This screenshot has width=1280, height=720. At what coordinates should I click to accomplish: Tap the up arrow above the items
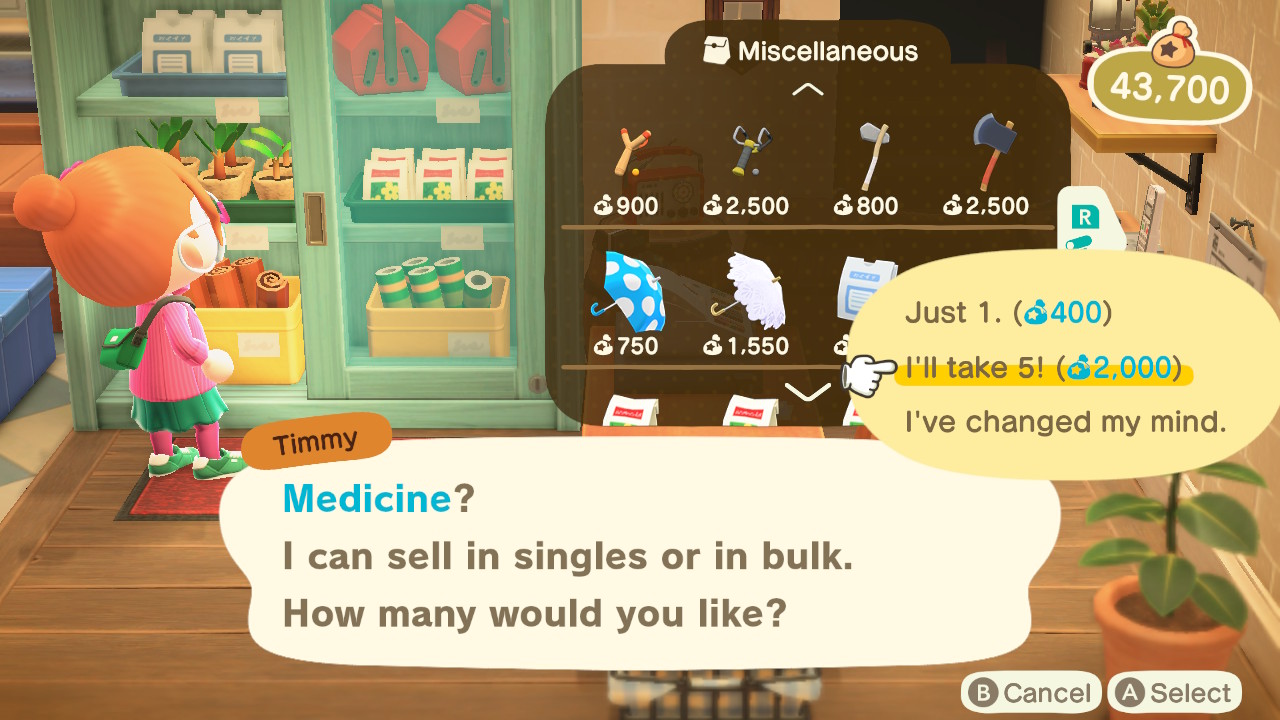click(807, 90)
